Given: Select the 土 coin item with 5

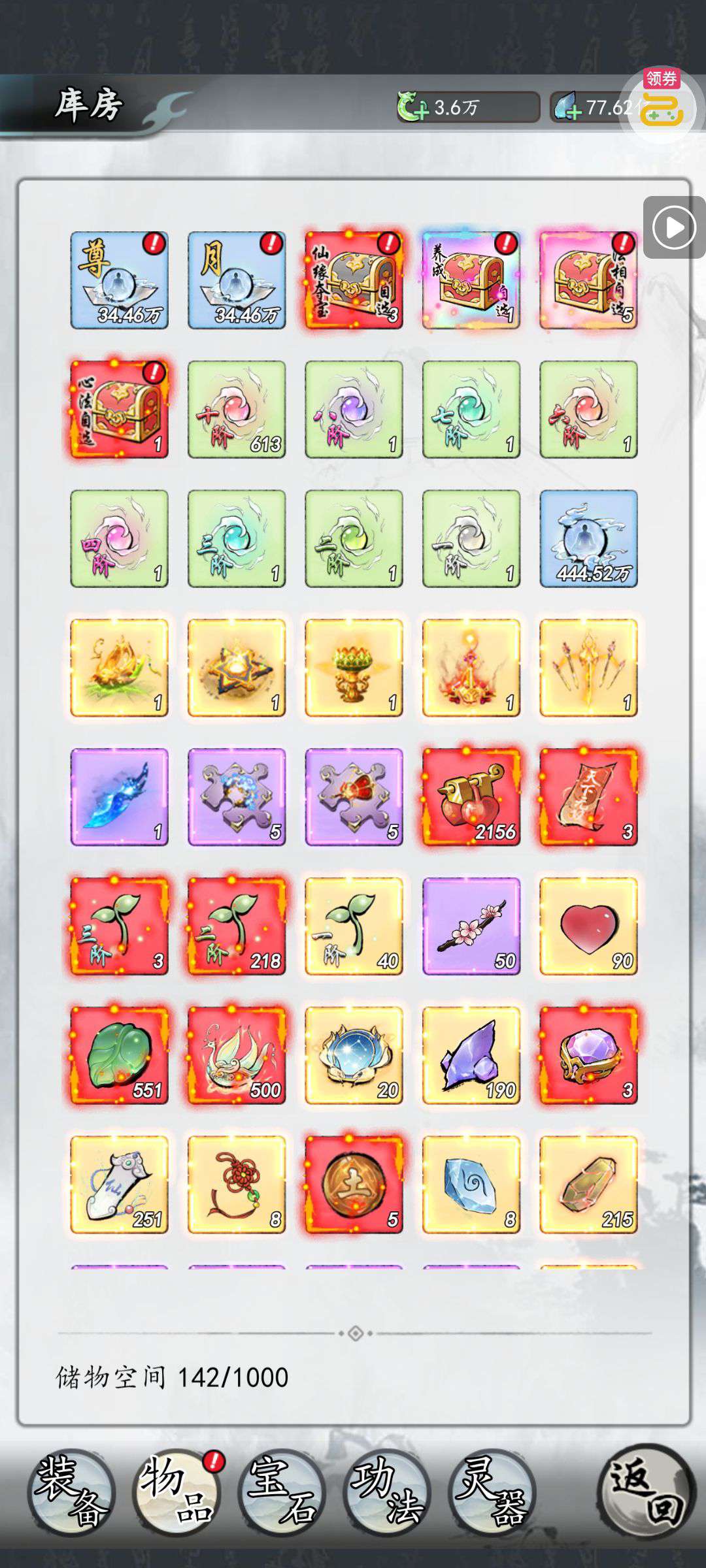Looking at the screenshot, I should 354,1184.
